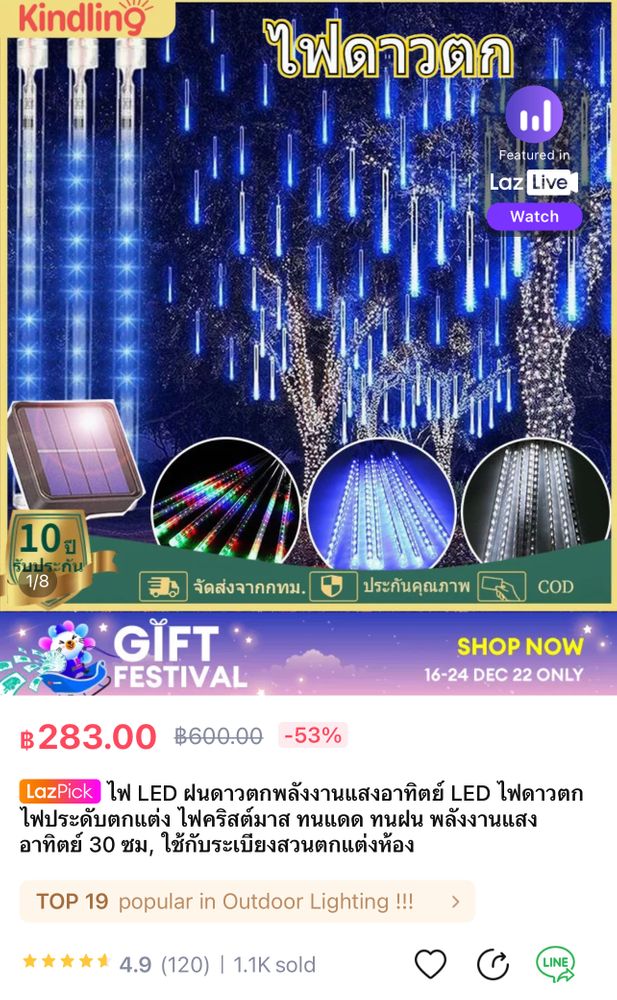Open Top 19 popular in Outdoor Lighting
This screenshot has height=1000, width=617.
tap(248, 901)
